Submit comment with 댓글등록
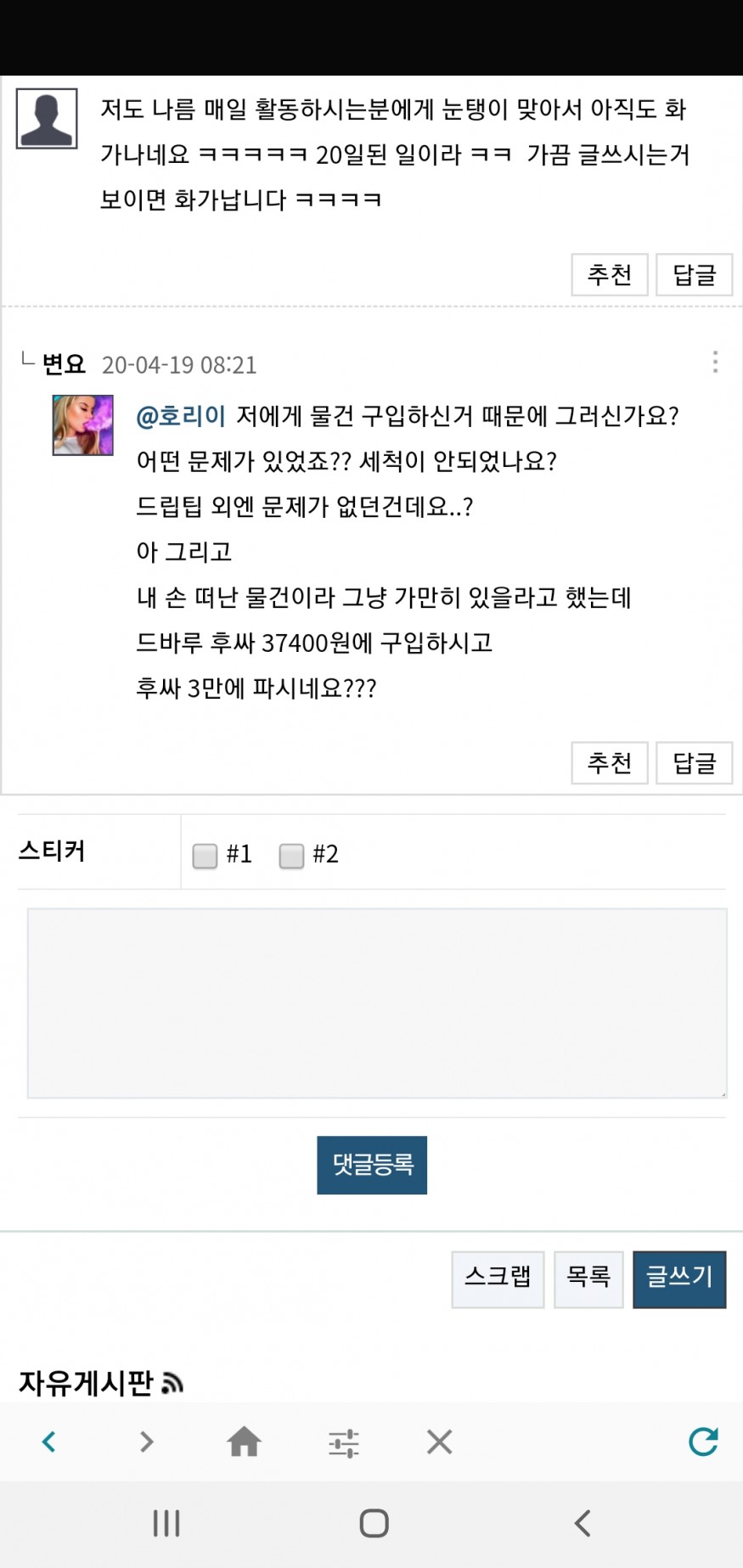Screen dimensions: 743x1568 (x=372, y=1165)
